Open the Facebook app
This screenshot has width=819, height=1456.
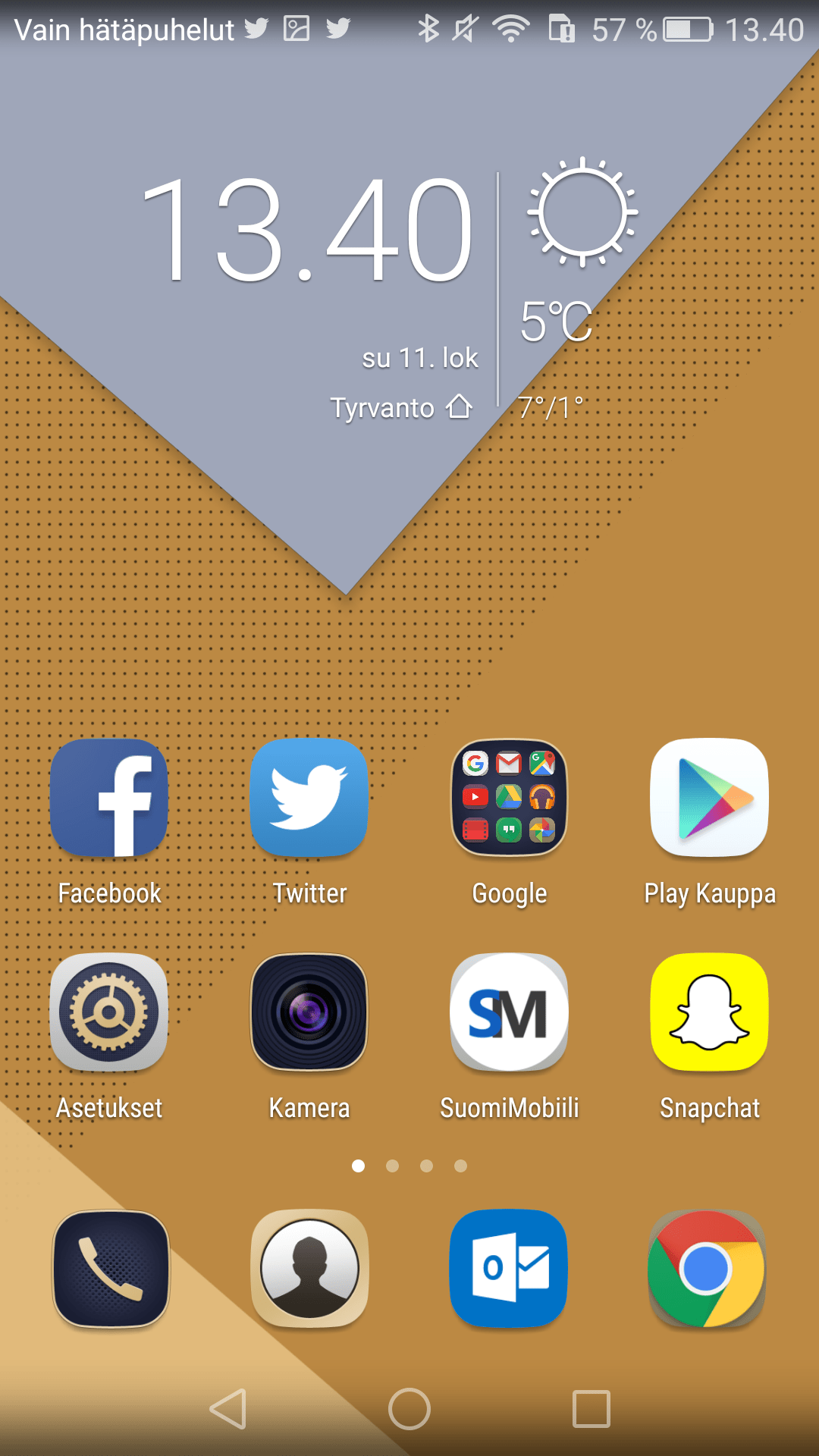click(x=109, y=798)
